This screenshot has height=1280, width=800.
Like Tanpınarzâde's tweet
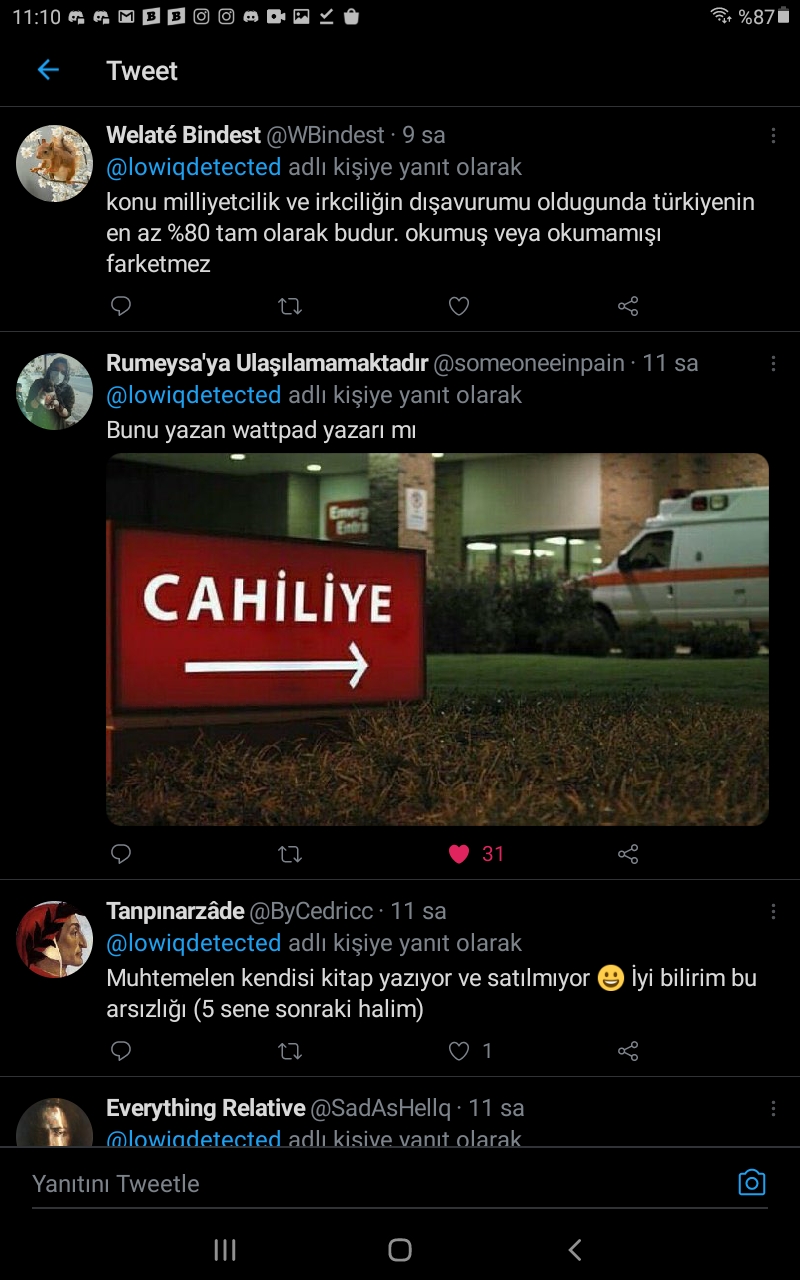pos(459,1051)
